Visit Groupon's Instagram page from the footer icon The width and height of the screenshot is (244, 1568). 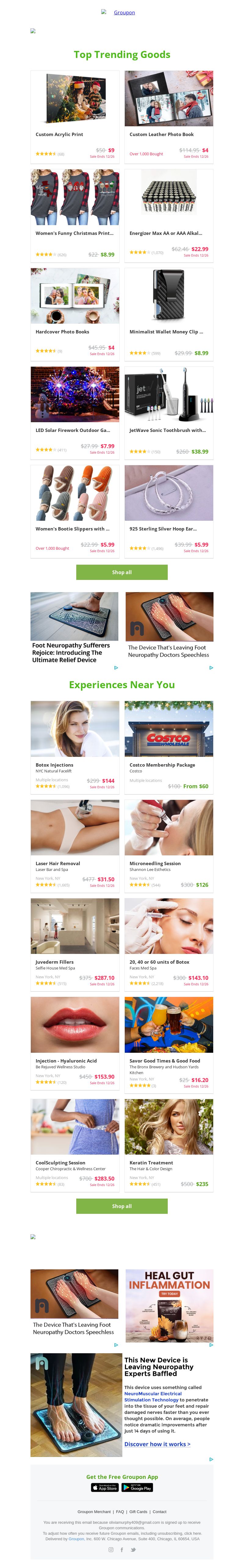tap(111, 1550)
